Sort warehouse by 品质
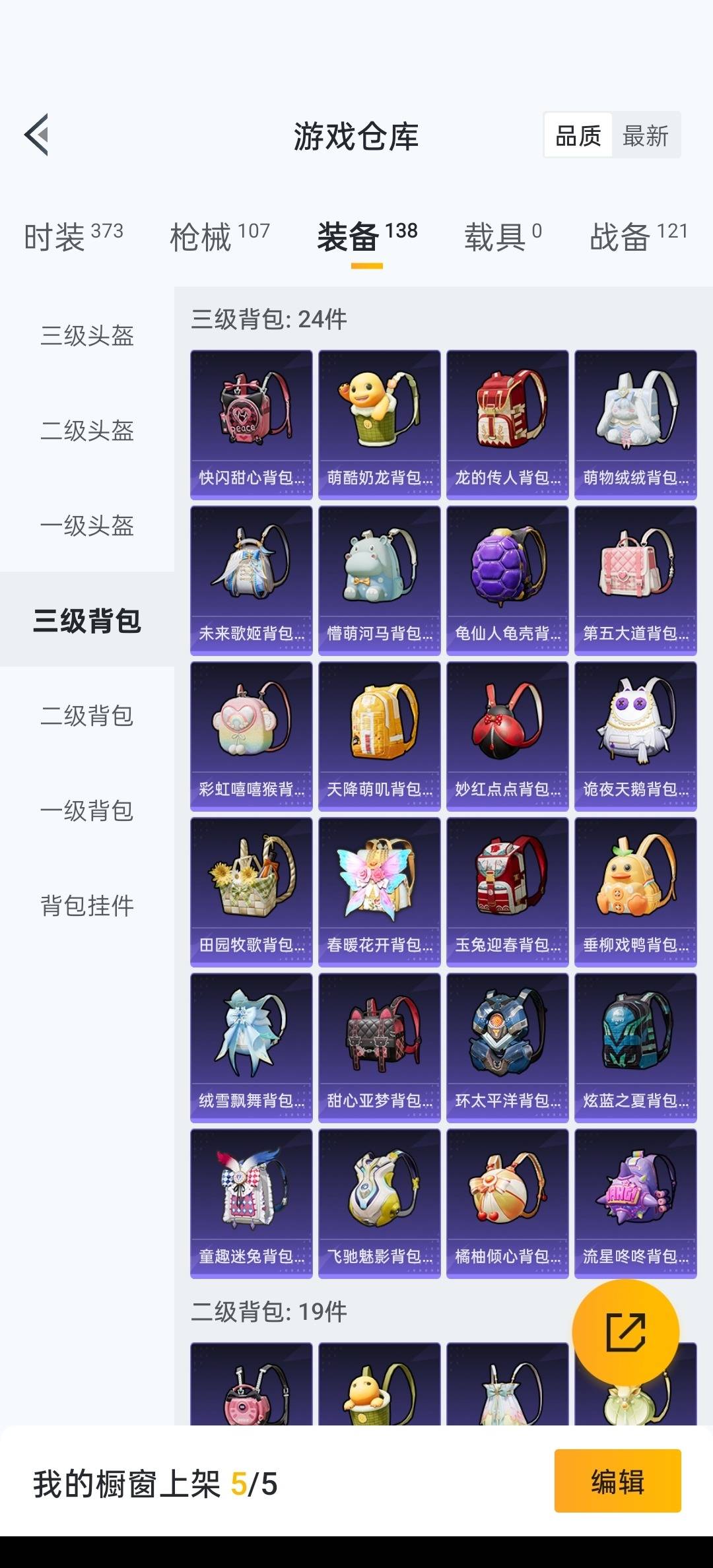 (578, 136)
